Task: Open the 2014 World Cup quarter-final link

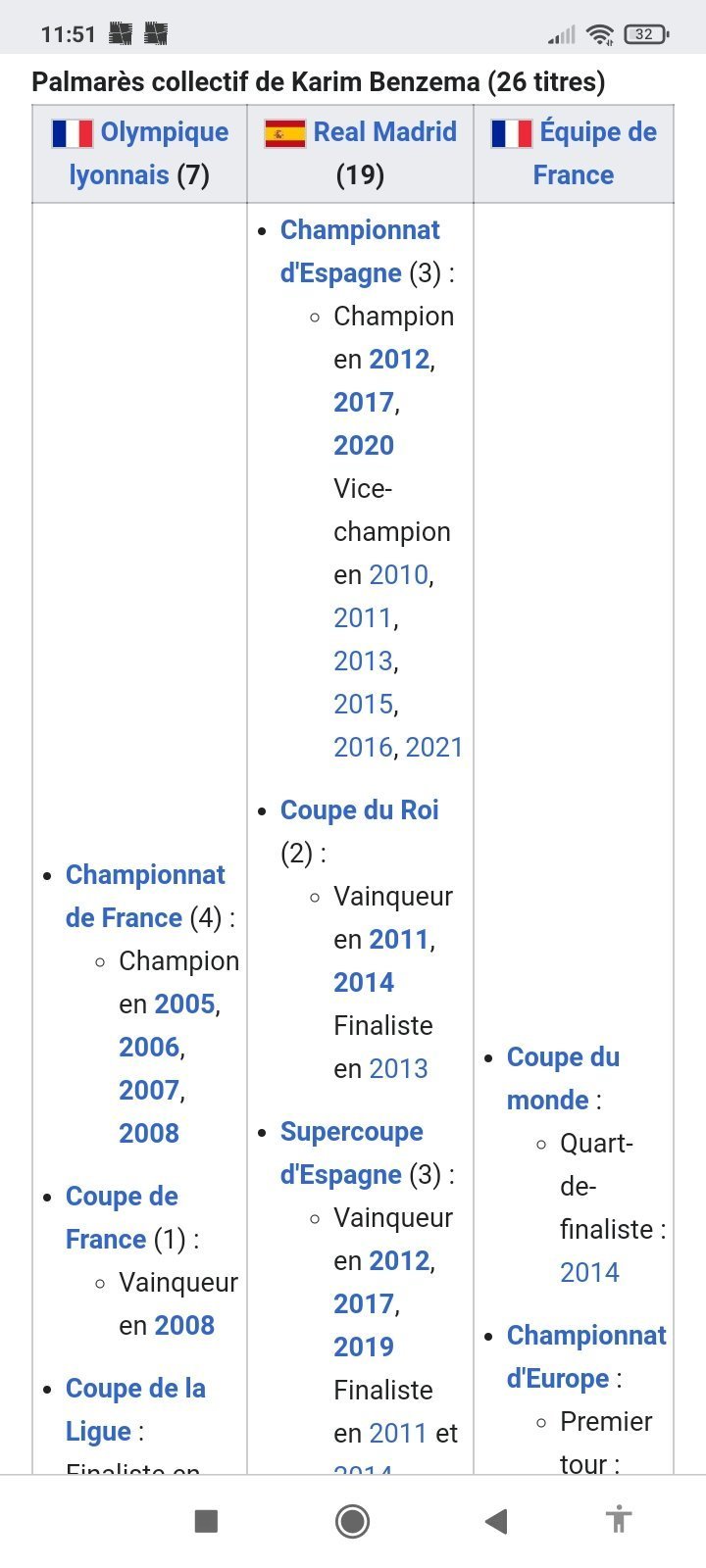Action: click(x=589, y=1273)
